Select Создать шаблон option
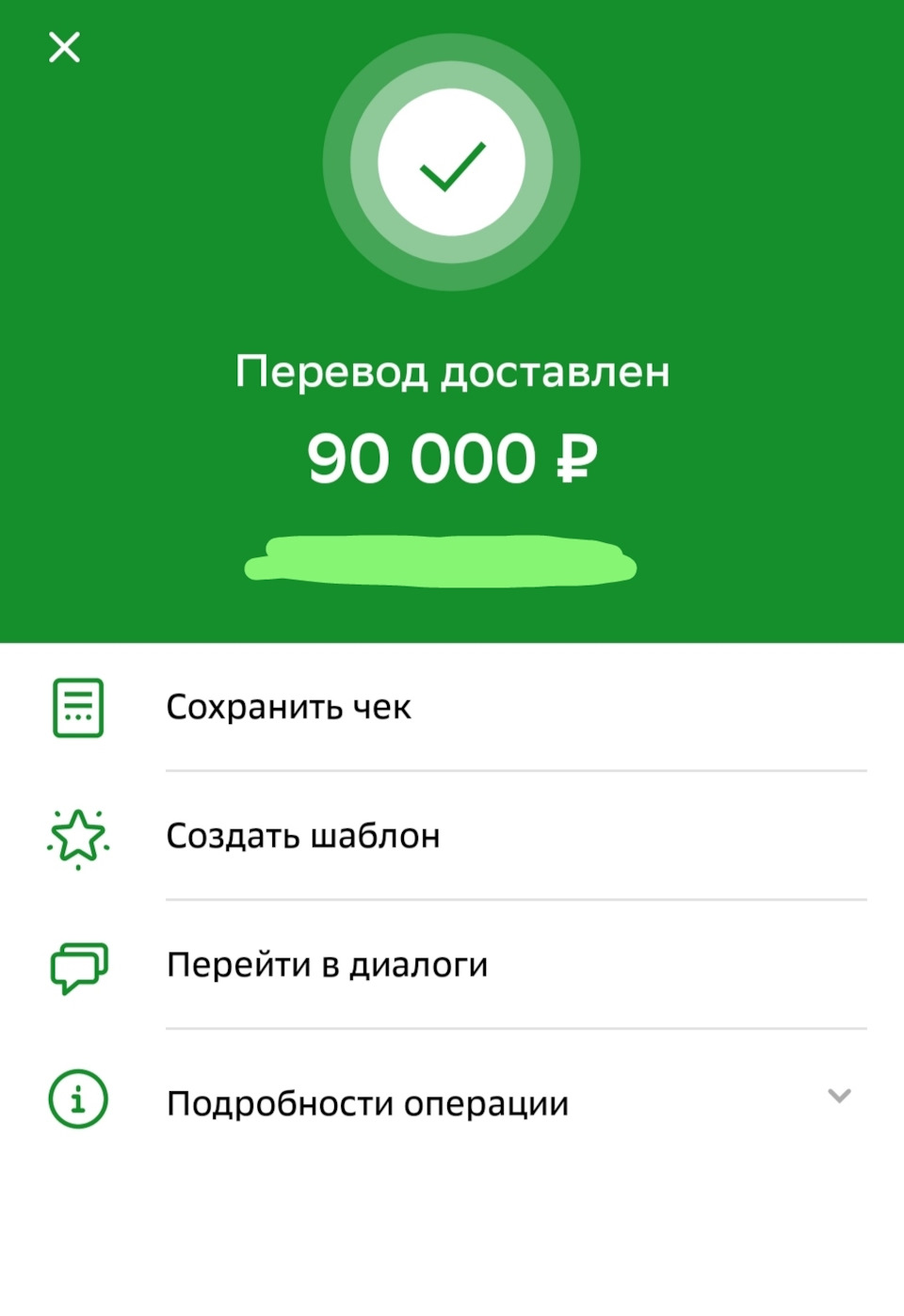Viewport: 904px width, 1316px height. (302, 836)
